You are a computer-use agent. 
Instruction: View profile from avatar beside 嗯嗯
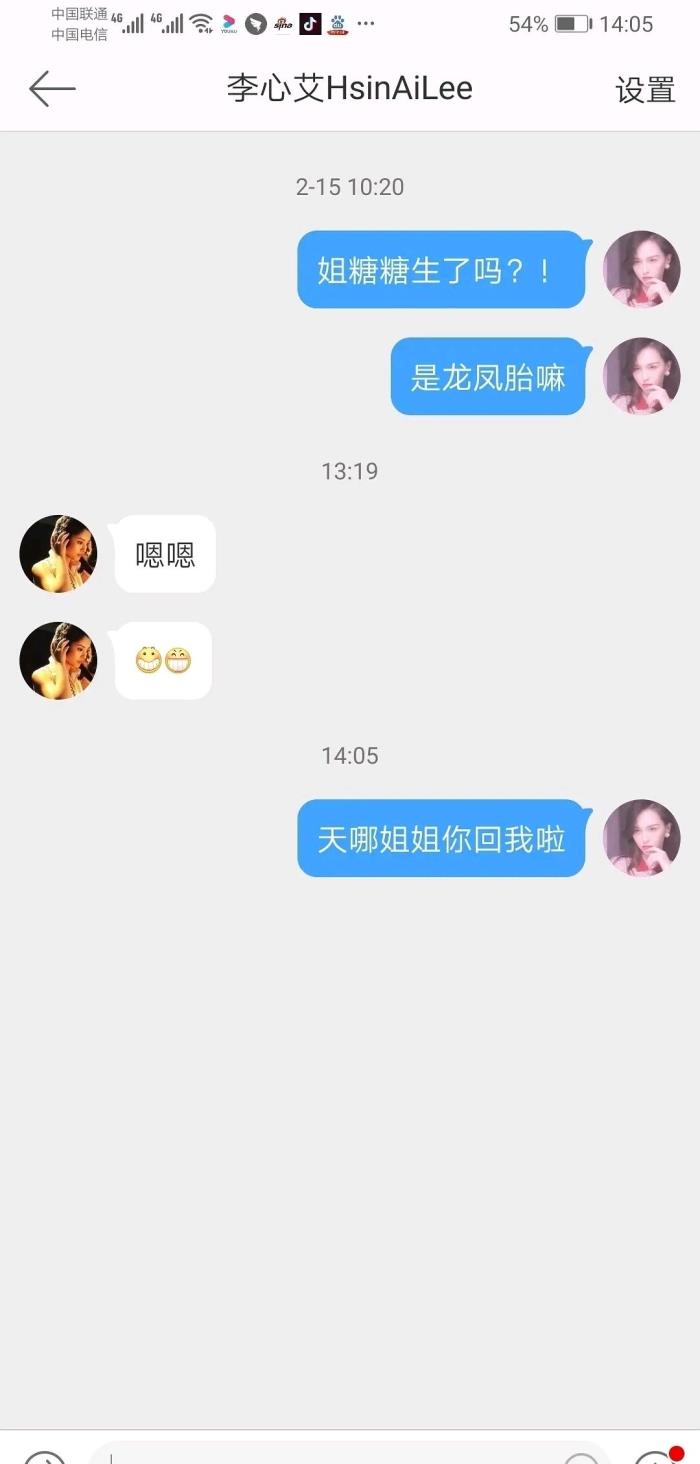coord(58,554)
